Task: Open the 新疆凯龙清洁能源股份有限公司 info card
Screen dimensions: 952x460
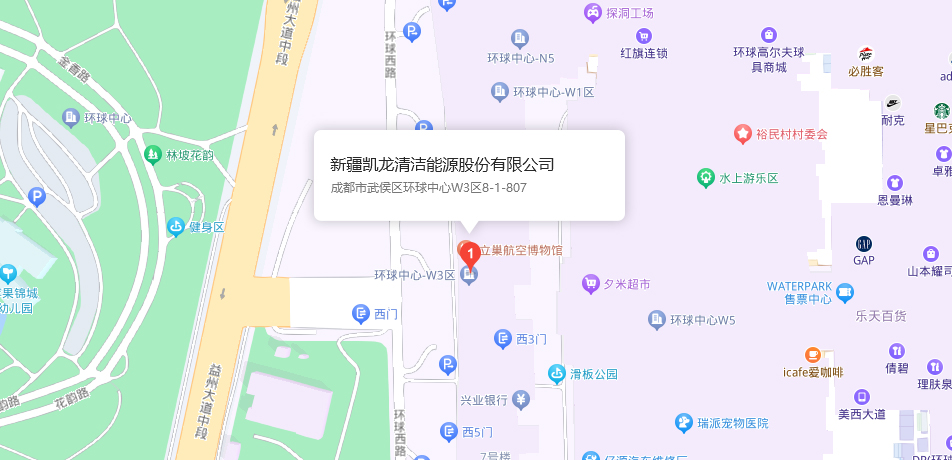Action: click(469, 174)
